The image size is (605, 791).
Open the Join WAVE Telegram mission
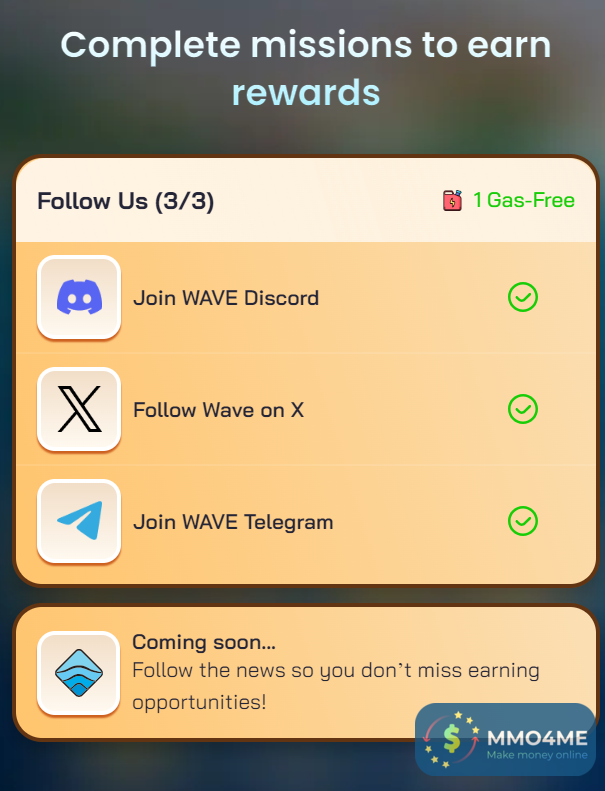233,522
